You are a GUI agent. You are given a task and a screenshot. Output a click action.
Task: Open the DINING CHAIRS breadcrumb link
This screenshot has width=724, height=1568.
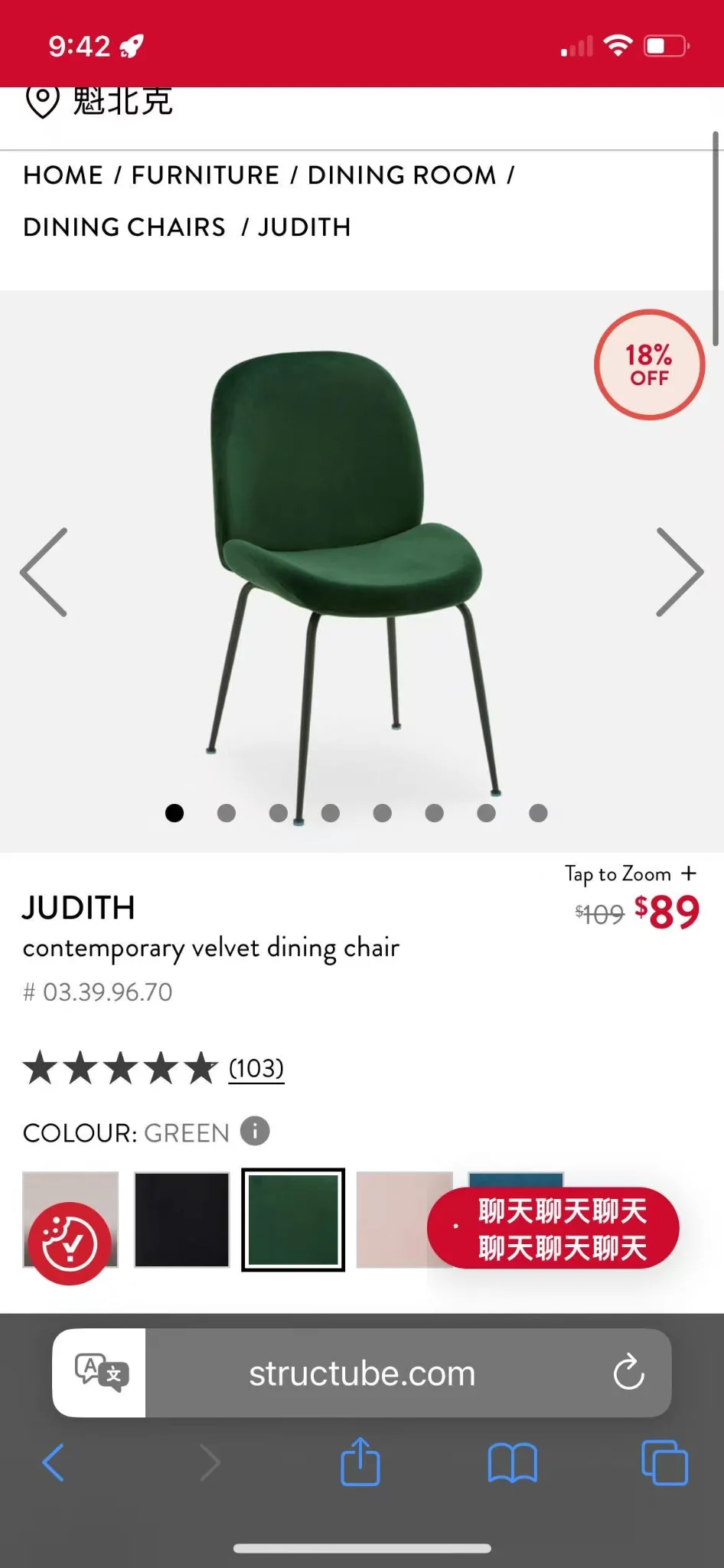click(x=124, y=227)
